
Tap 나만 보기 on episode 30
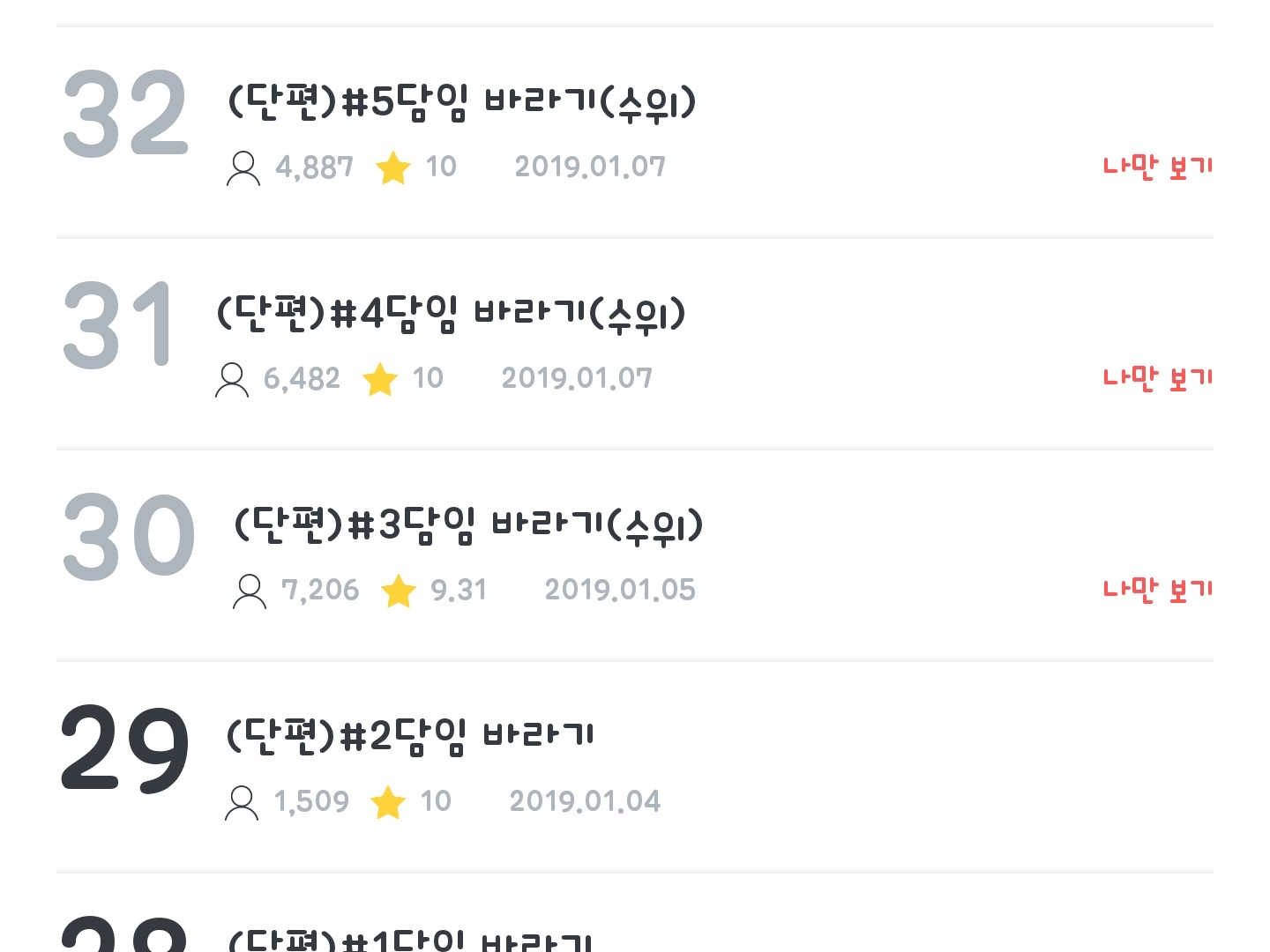1157,590
